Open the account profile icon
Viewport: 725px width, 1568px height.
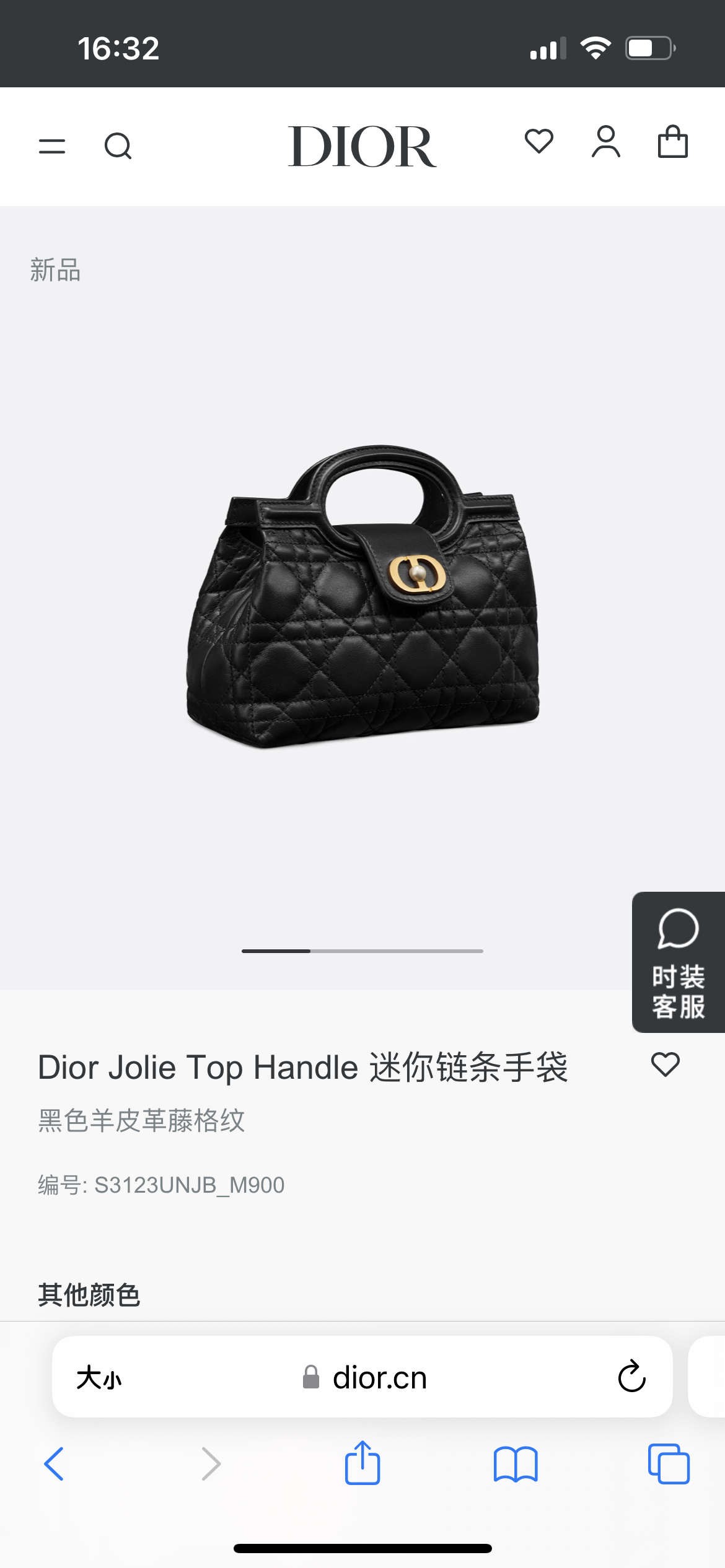605,142
